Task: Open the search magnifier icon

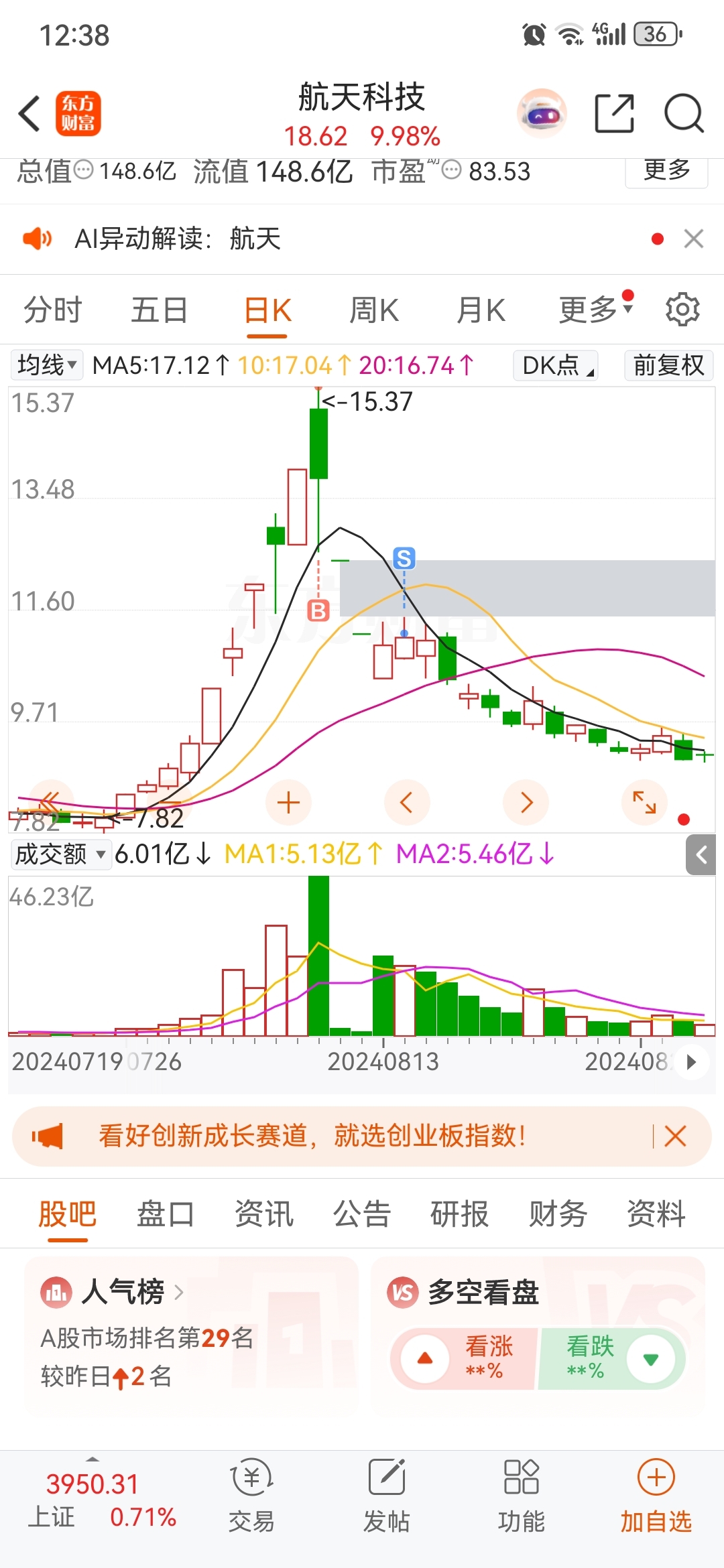Action: pyautogui.click(x=683, y=113)
